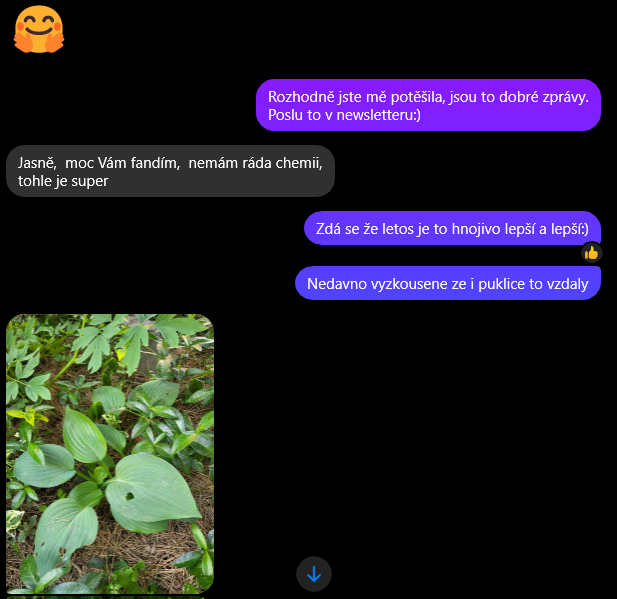View the thumbs-up reaction on the hnojivo message
The image size is (617, 599).
591,252
